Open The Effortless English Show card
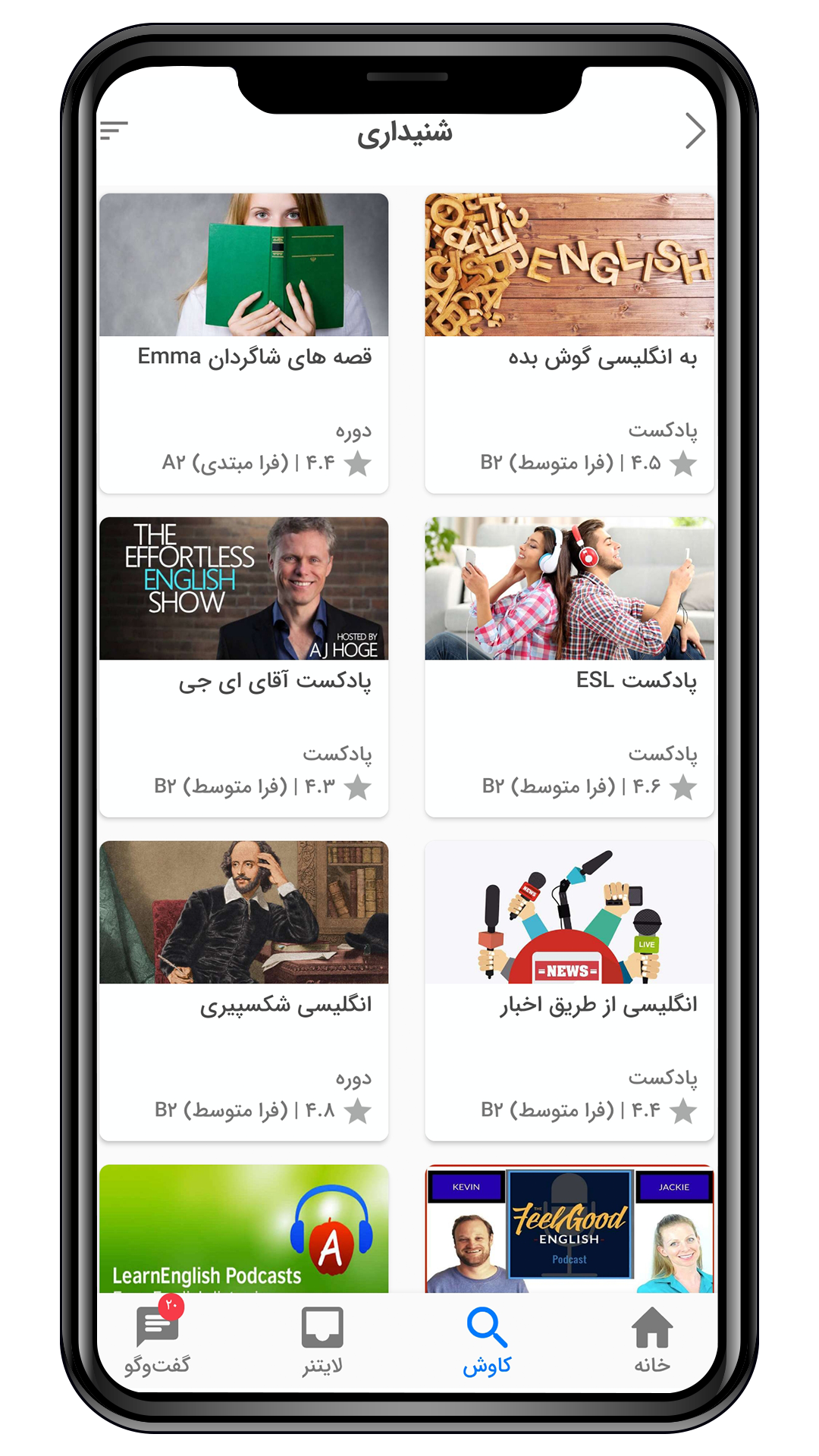 click(x=243, y=666)
